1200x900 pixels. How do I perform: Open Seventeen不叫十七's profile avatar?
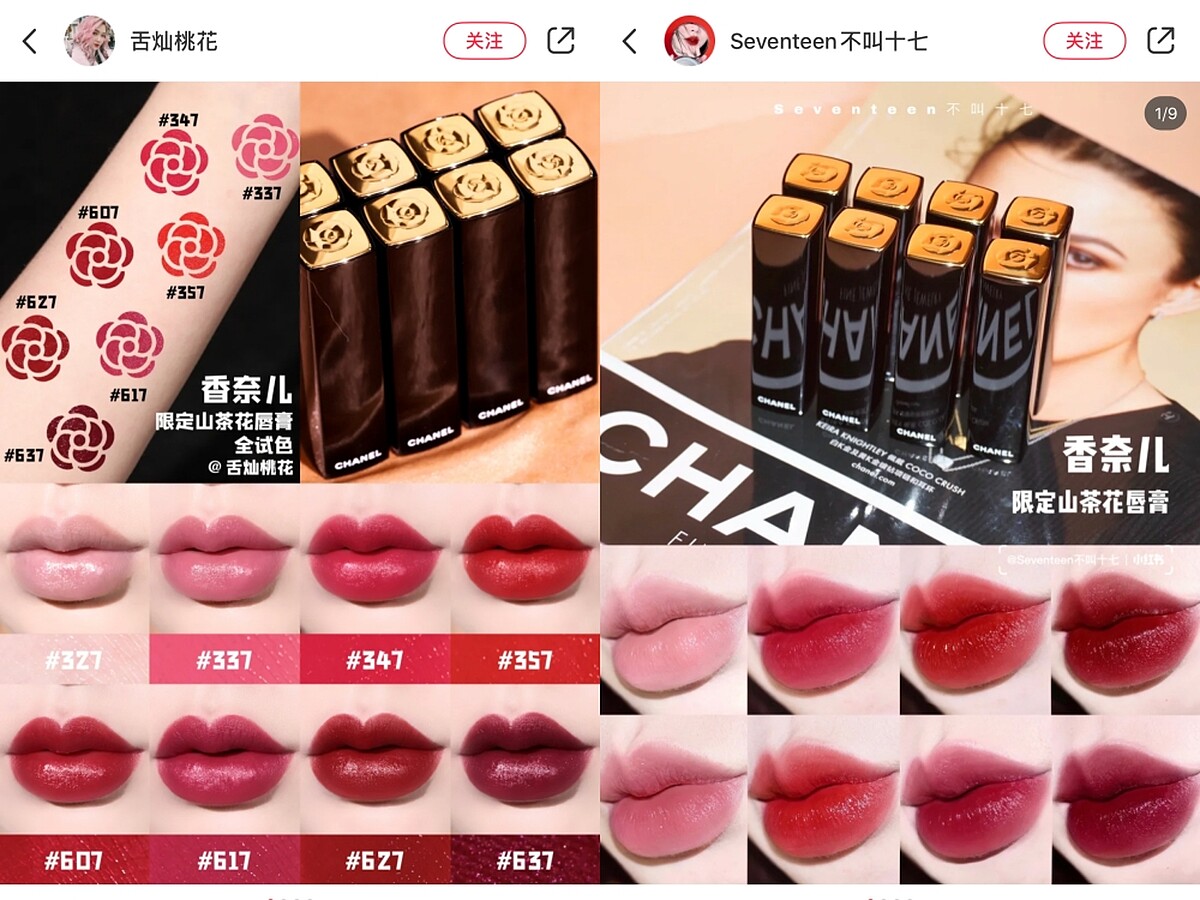689,41
